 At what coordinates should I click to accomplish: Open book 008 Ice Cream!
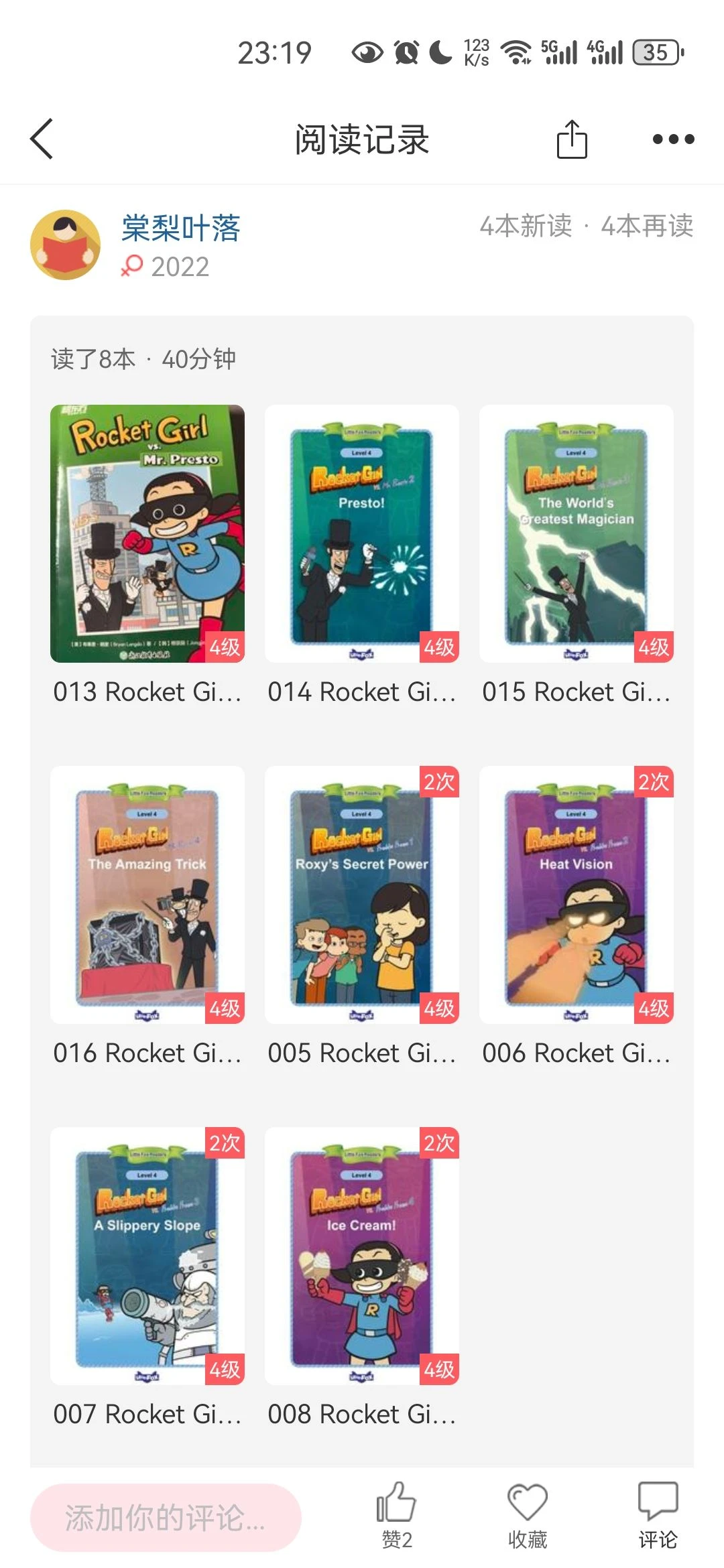pyautogui.click(x=362, y=1256)
